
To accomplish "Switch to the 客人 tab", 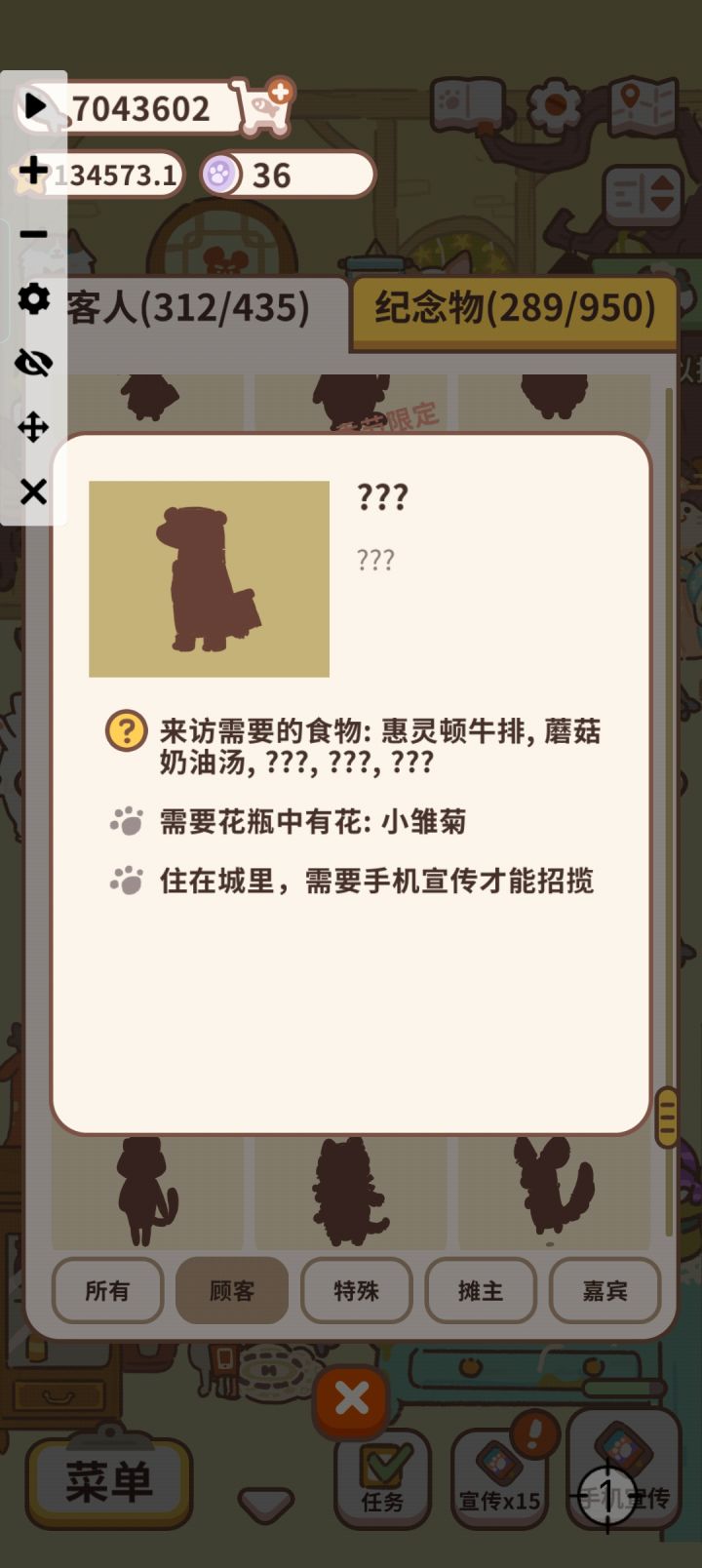I will coord(190,309).
